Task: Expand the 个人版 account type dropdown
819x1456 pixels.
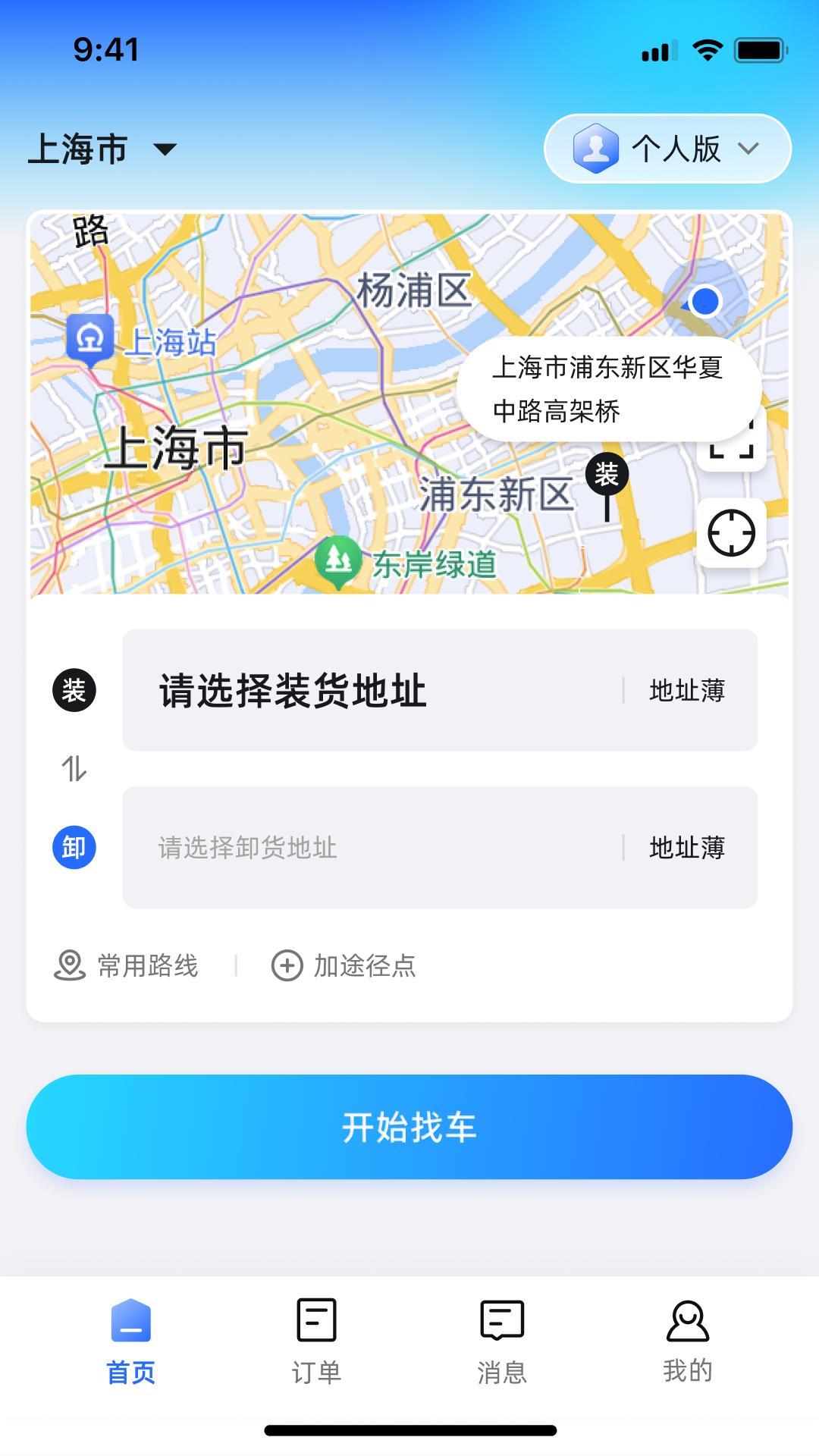Action: pyautogui.click(x=748, y=149)
